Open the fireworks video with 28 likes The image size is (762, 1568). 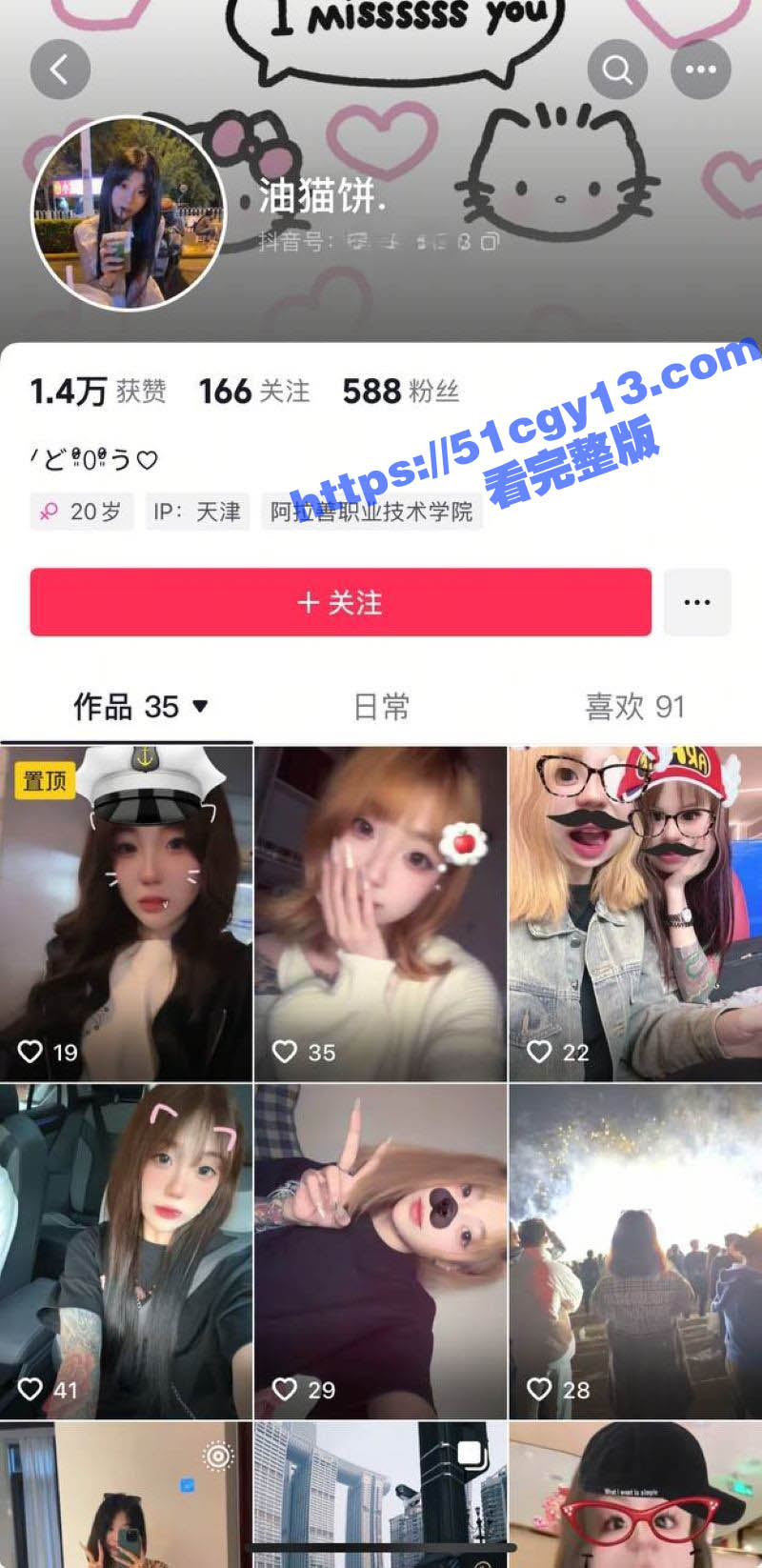(x=635, y=1250)
